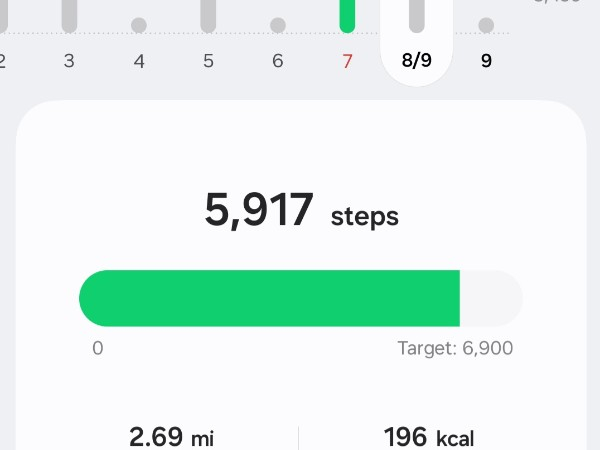Screen dimensions: 600x450
Task: Select day 3 in the date strip
Action: [x=69, y=60]
